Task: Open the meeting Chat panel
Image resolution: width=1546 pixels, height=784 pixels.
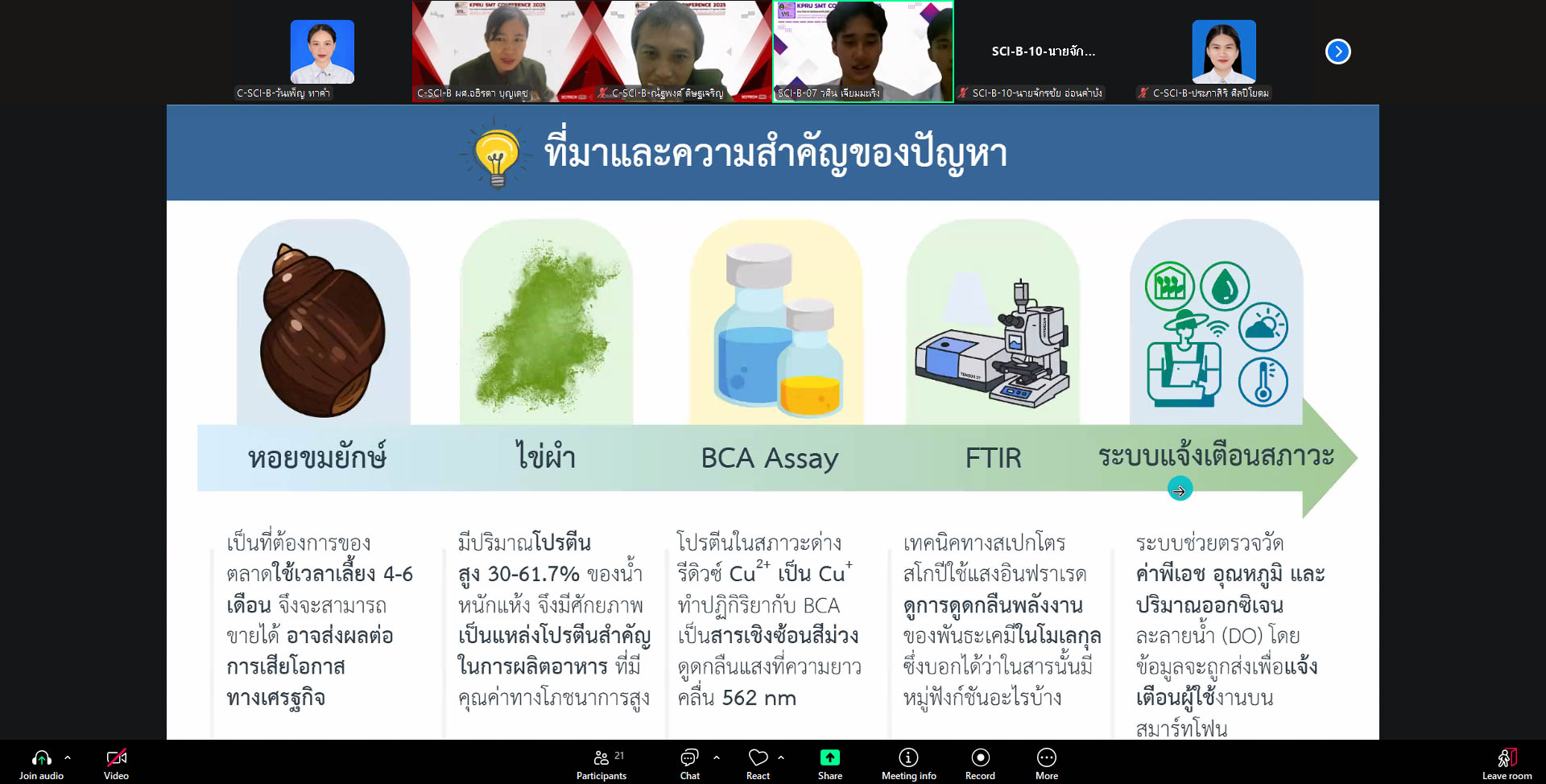Action: [689, 763]
